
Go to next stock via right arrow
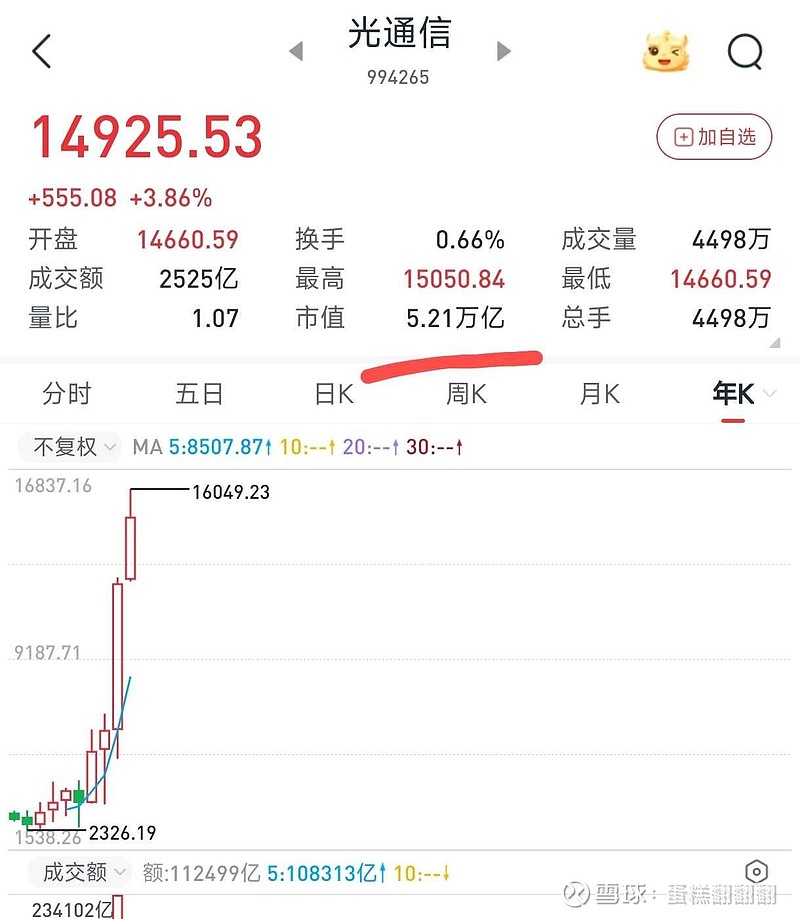[503, 50]
